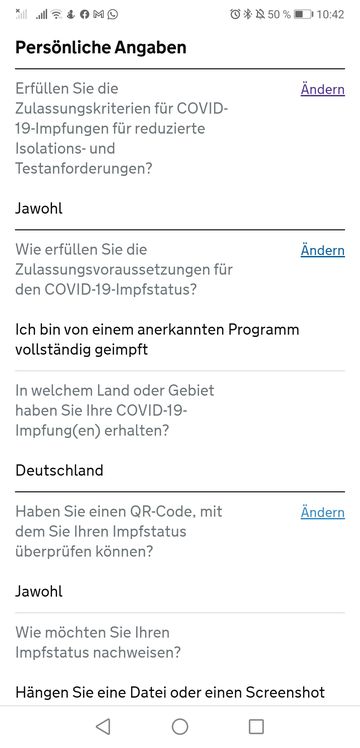This screenshot has height=748, width=360.
Task: Tap Ändern next to the Zulassungskriterien question
Action: (x=322, y=89)
